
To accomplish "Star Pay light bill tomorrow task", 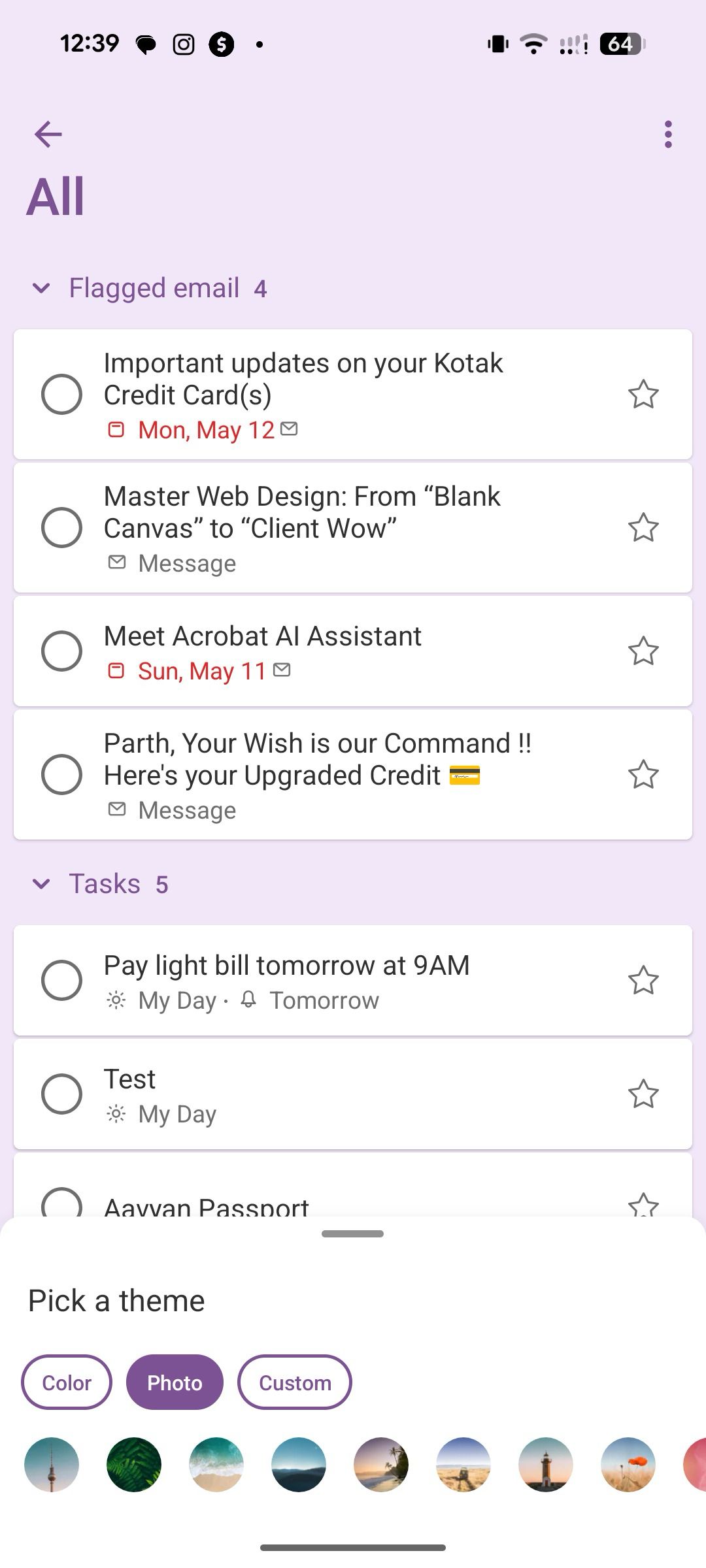I will (x=643, y=980).
